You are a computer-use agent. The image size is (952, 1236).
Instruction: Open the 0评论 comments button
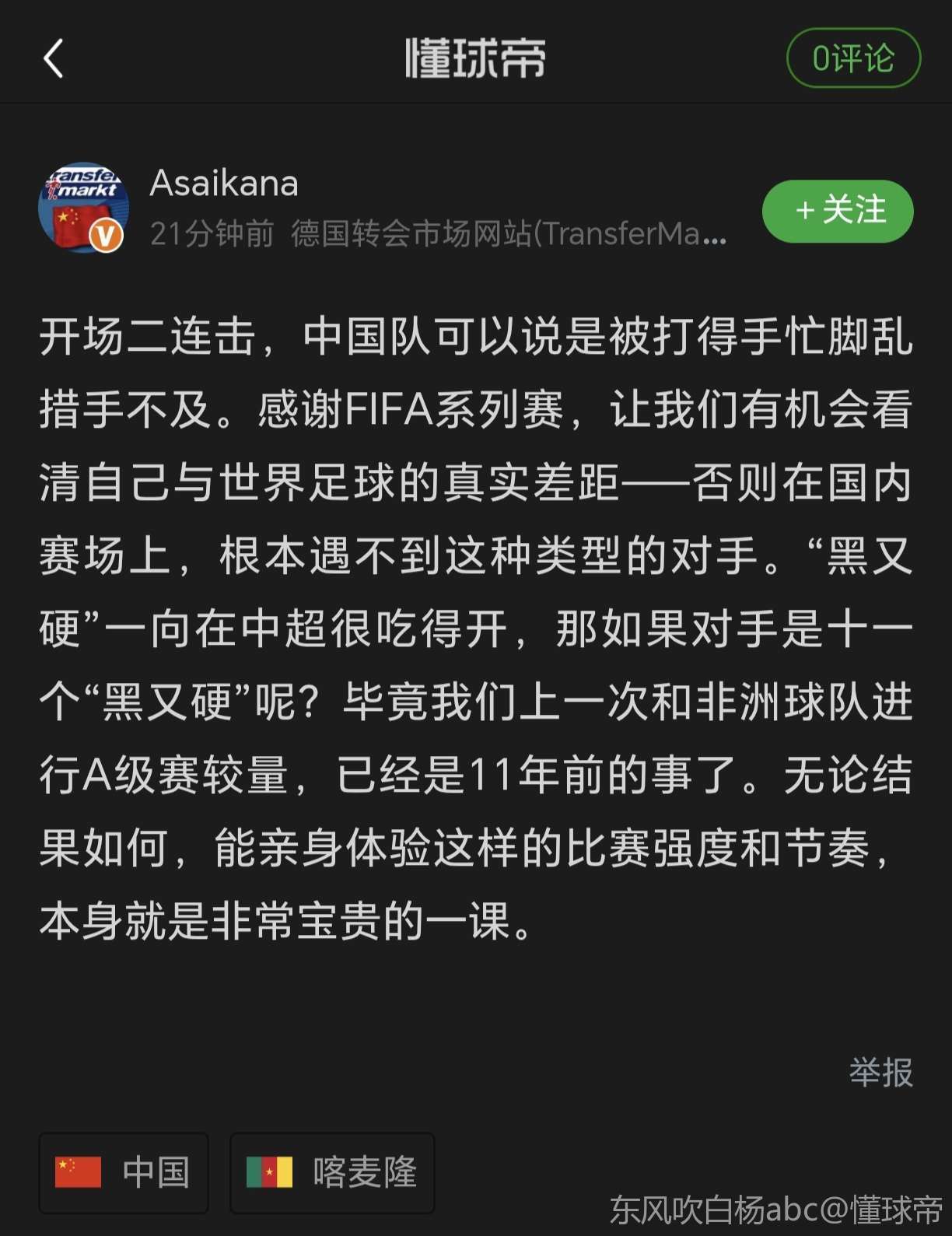point(853,58)
